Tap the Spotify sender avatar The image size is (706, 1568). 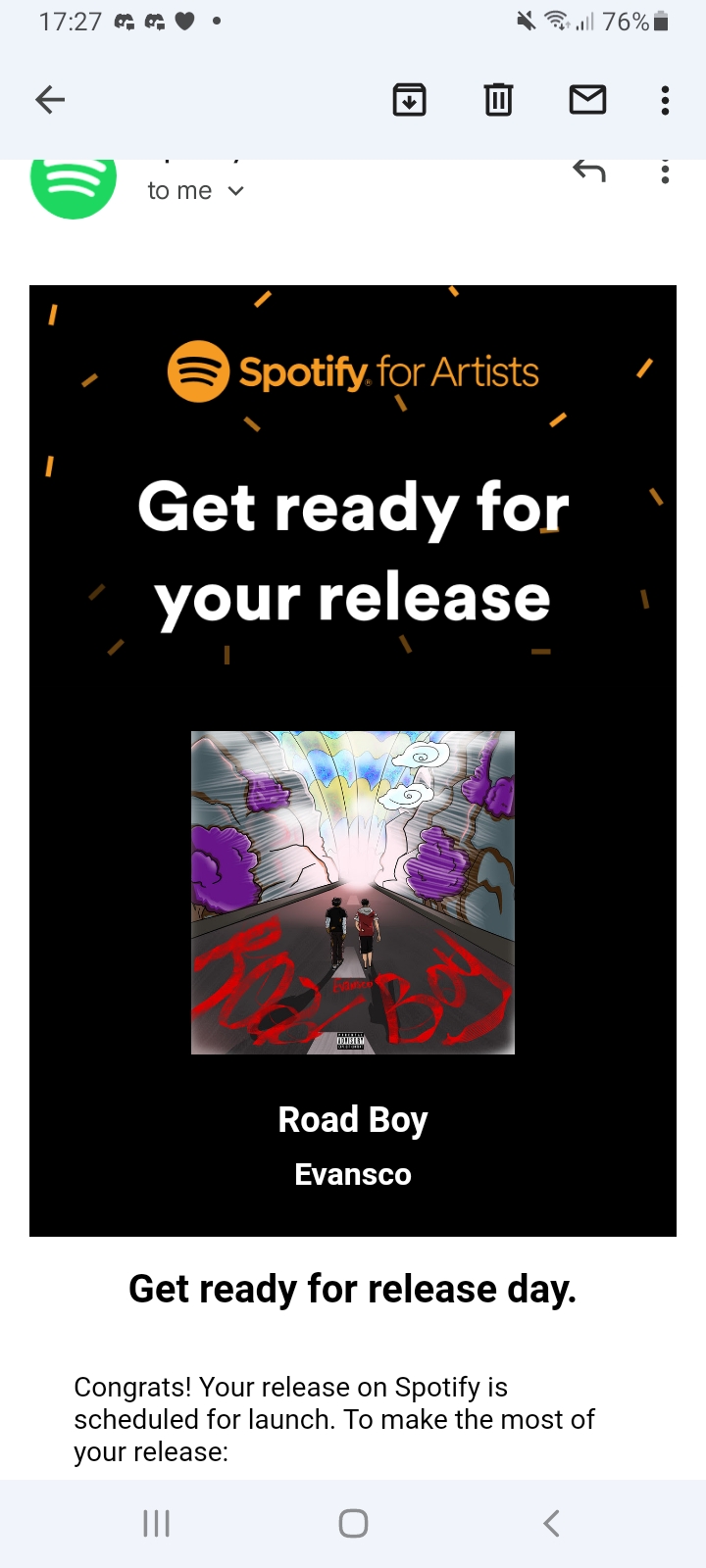point(74,183)
